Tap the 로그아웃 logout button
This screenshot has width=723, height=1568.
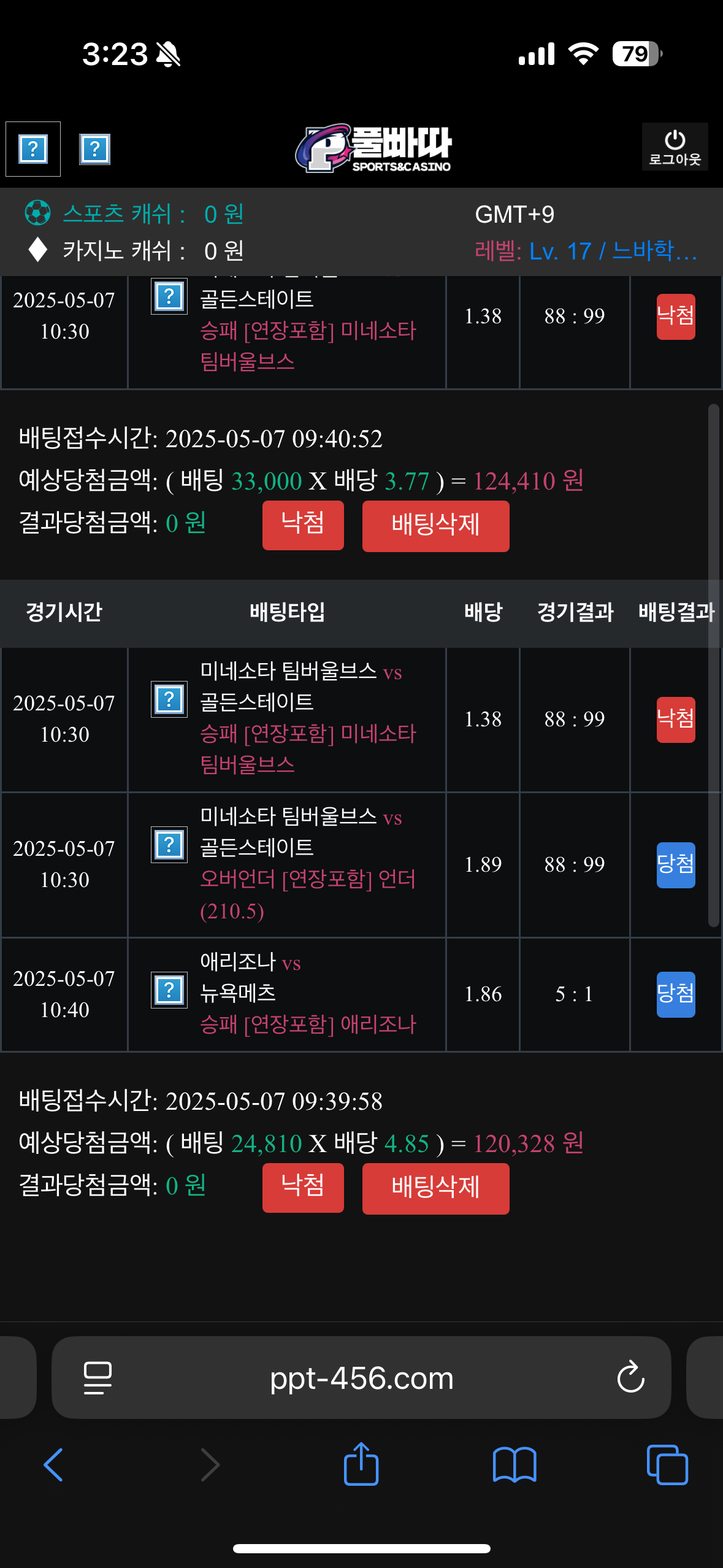coord(675,147)
